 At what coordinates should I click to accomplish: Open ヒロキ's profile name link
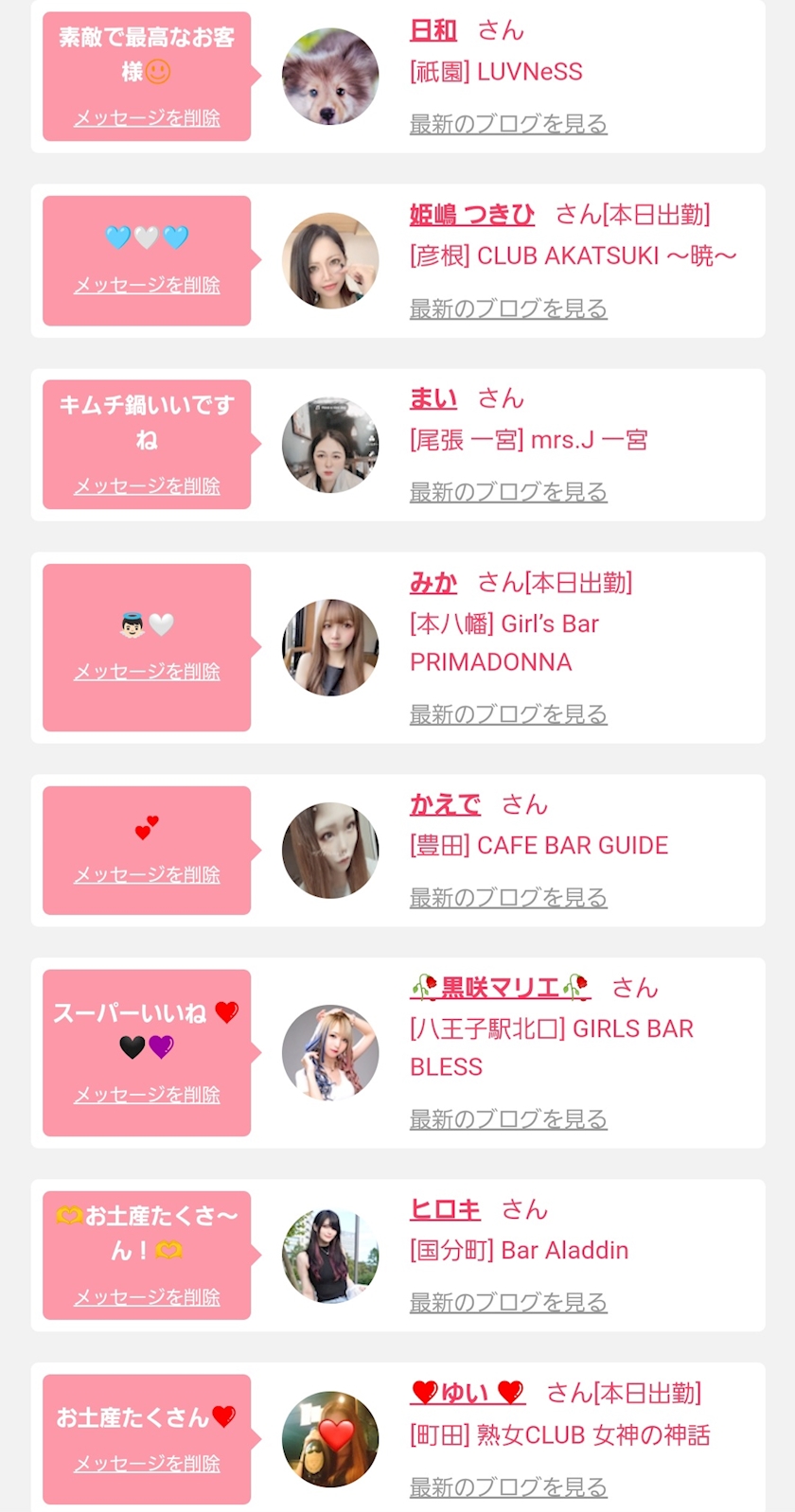(x=445, y=1209)
